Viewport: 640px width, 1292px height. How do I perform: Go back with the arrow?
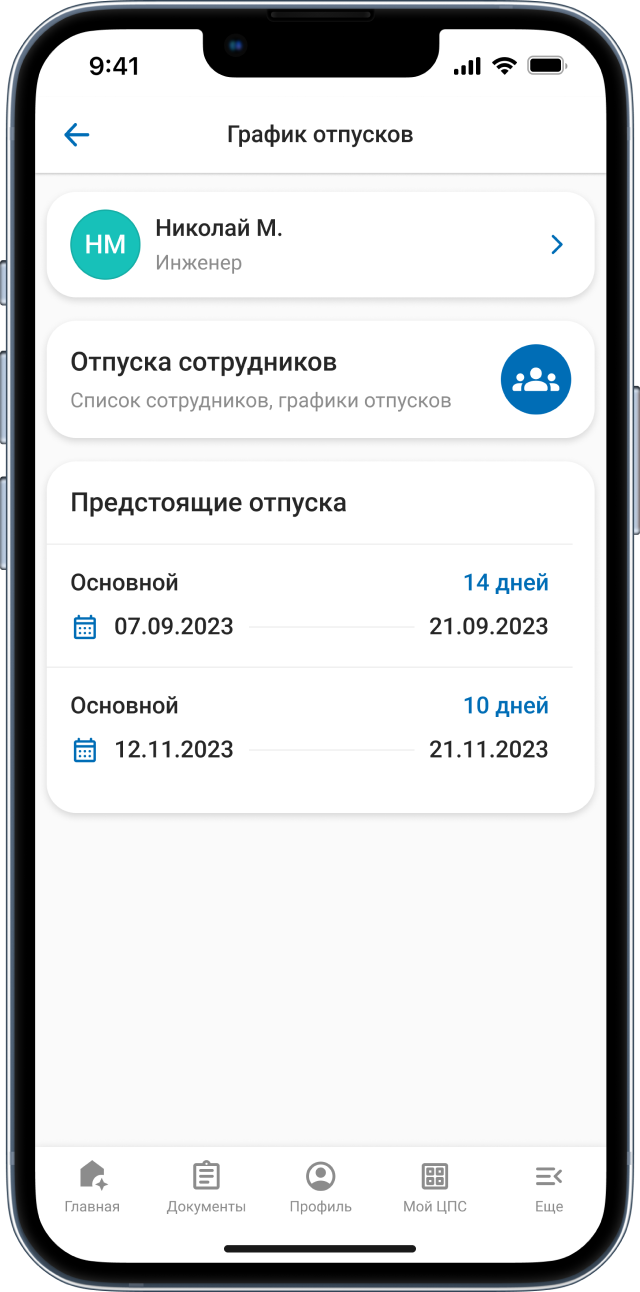77,135
